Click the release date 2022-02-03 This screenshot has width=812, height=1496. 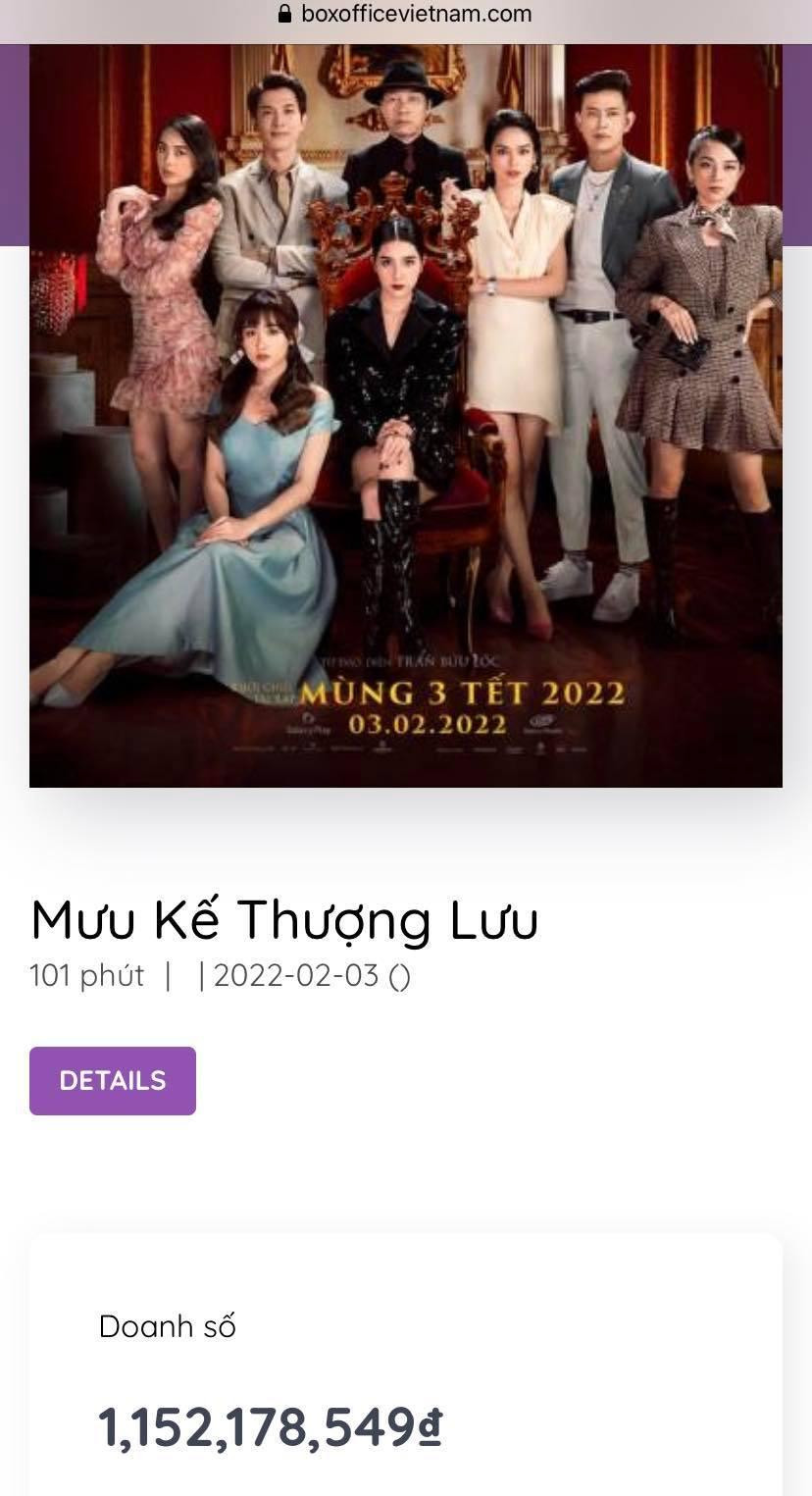click(x=294, y=974)
